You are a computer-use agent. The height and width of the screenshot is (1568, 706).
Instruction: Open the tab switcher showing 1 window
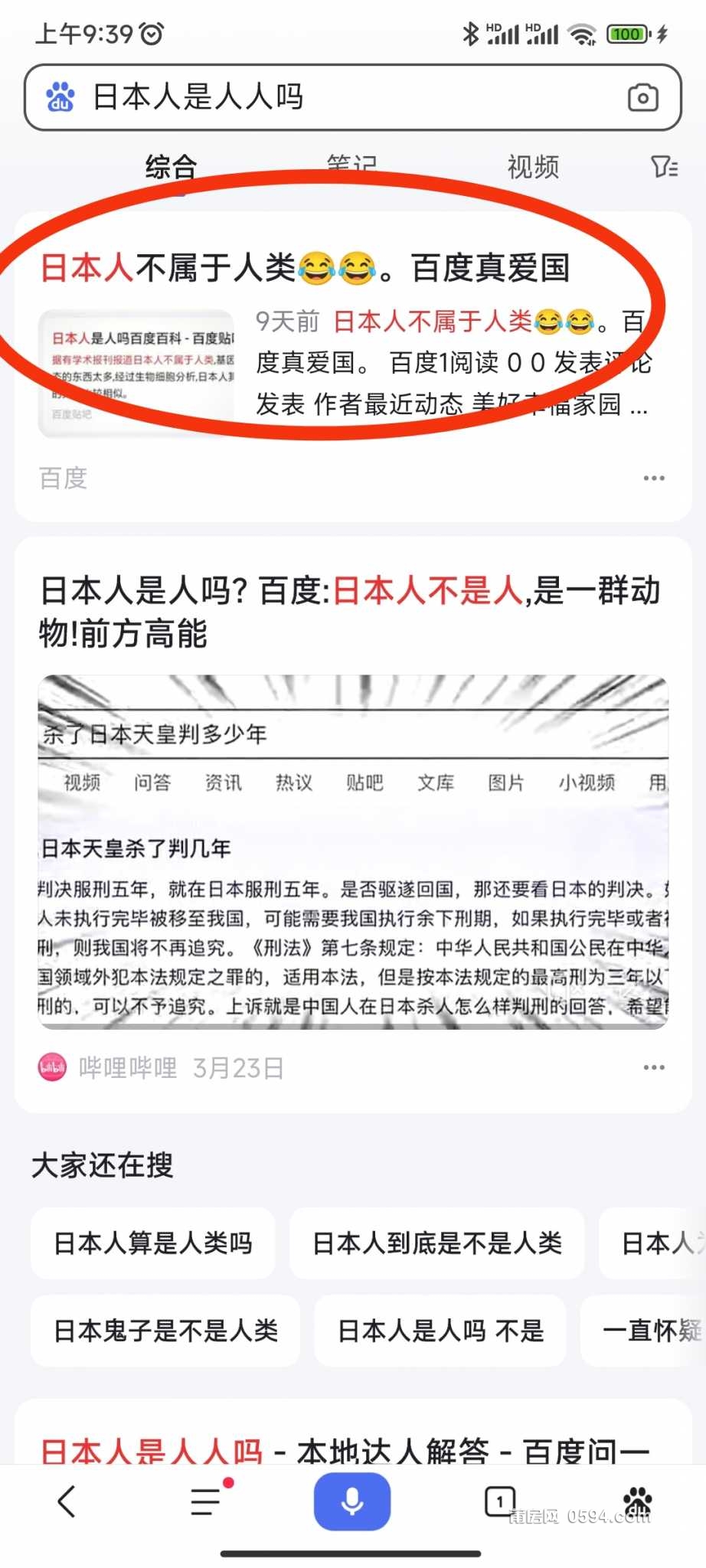click(499, 1501)
